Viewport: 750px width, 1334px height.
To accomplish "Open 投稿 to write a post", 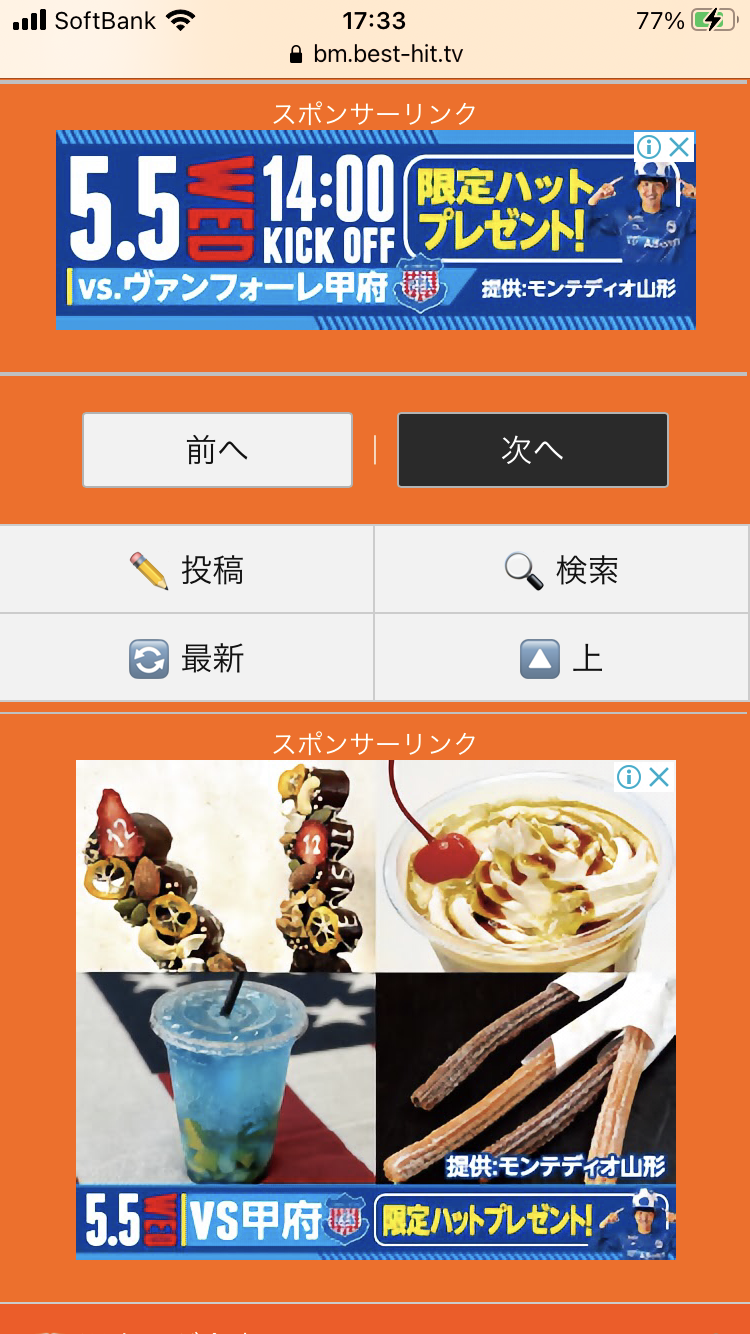I will (187, 570).
